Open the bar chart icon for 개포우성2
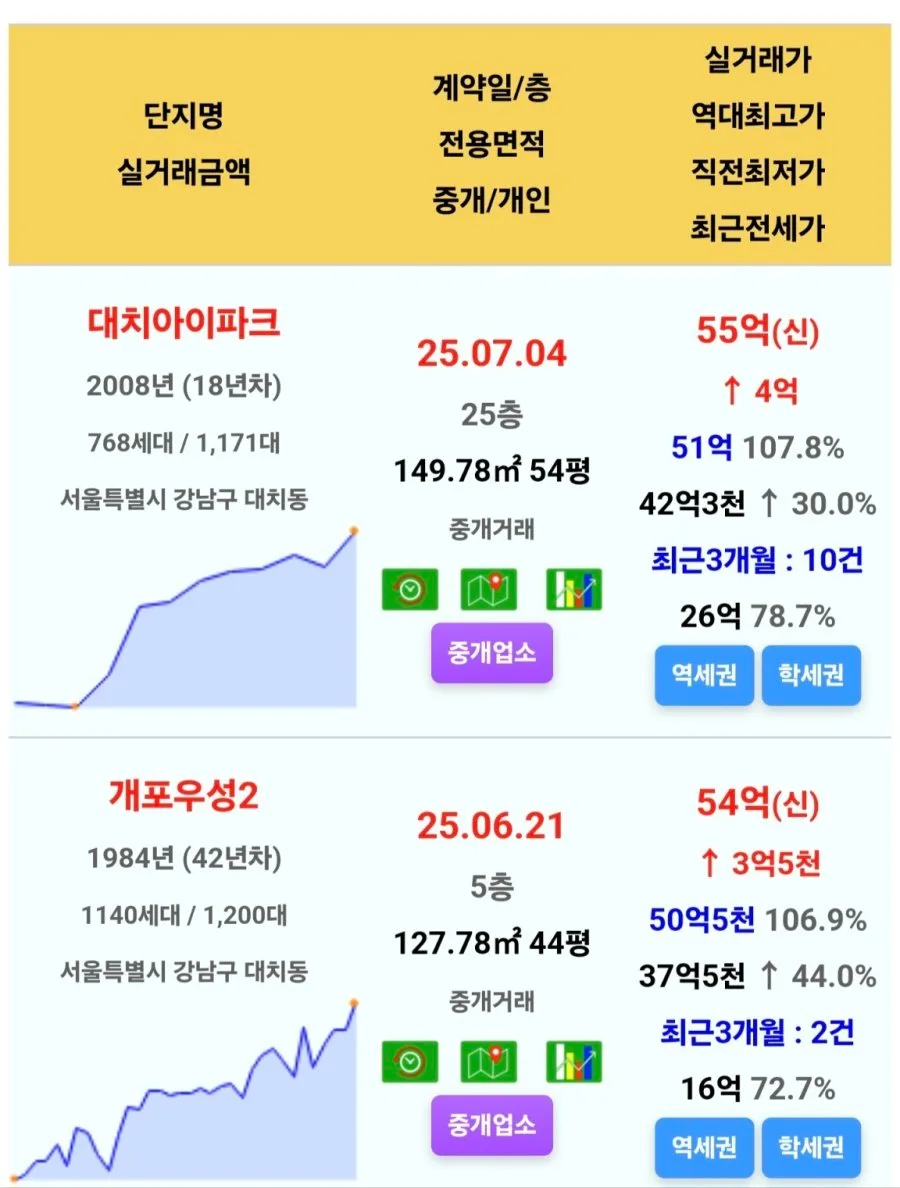The width and height of the screenshot is (900, 1188). pos(574,1061)
